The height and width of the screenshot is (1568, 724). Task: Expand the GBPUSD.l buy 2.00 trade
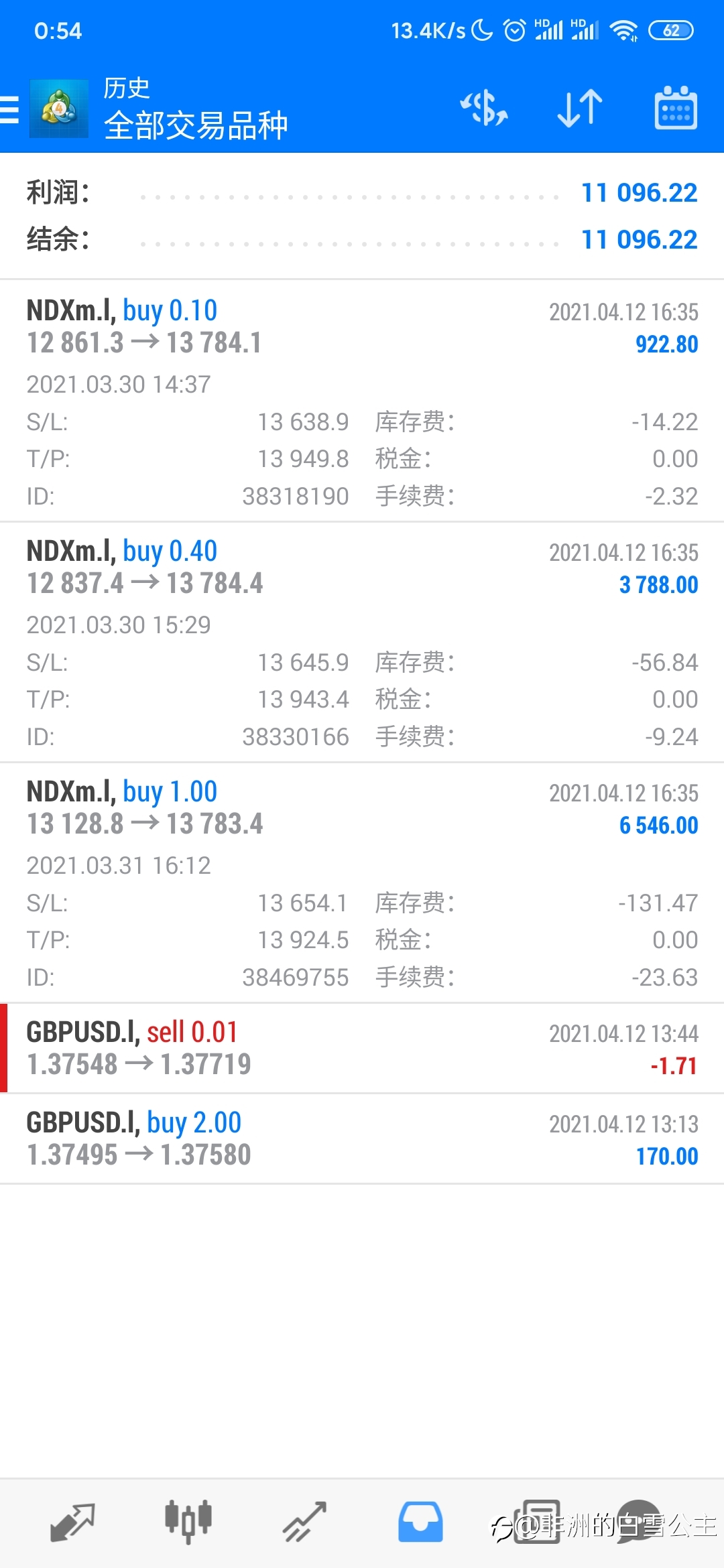click(x=362, y=1138)
